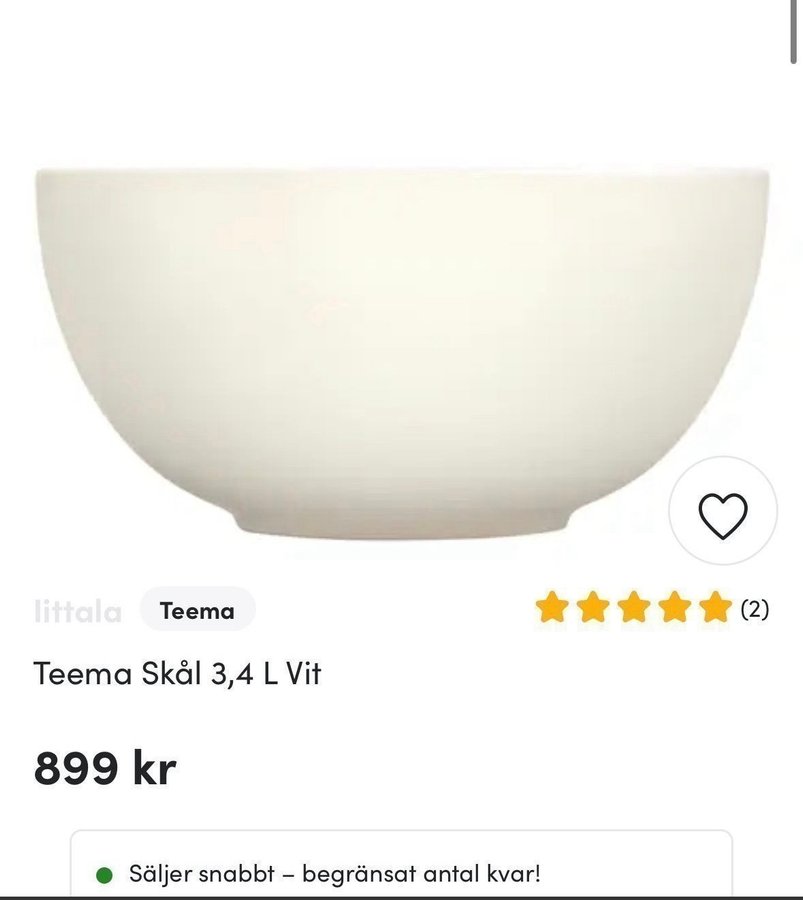View the two customer star reviews
This screenshot has width=803, height=900.
point(651,607)
